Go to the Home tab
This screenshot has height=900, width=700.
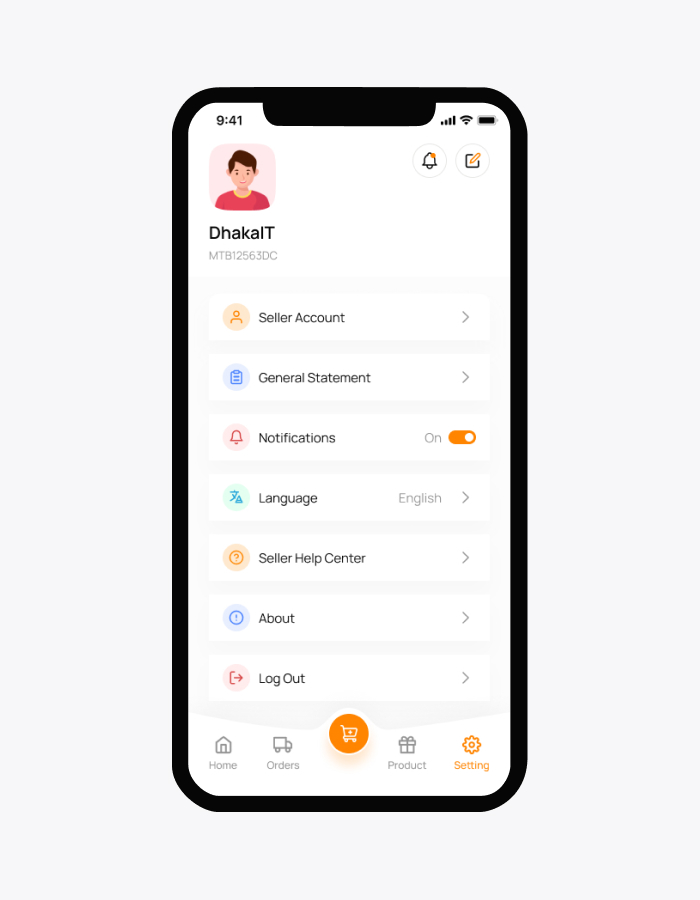click(x=223, y=752)
